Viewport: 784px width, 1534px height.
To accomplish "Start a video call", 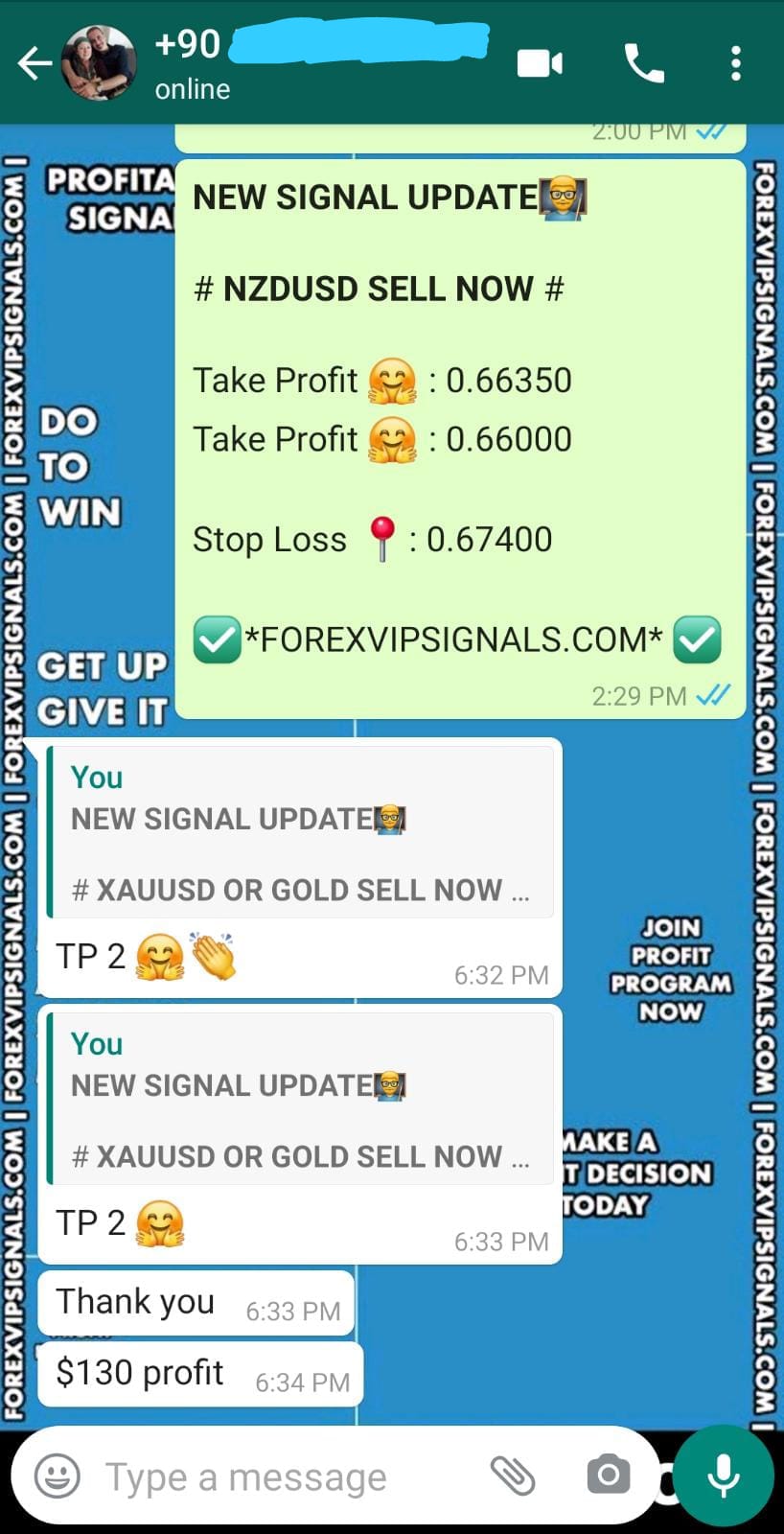I will click(x=540, y=64).
